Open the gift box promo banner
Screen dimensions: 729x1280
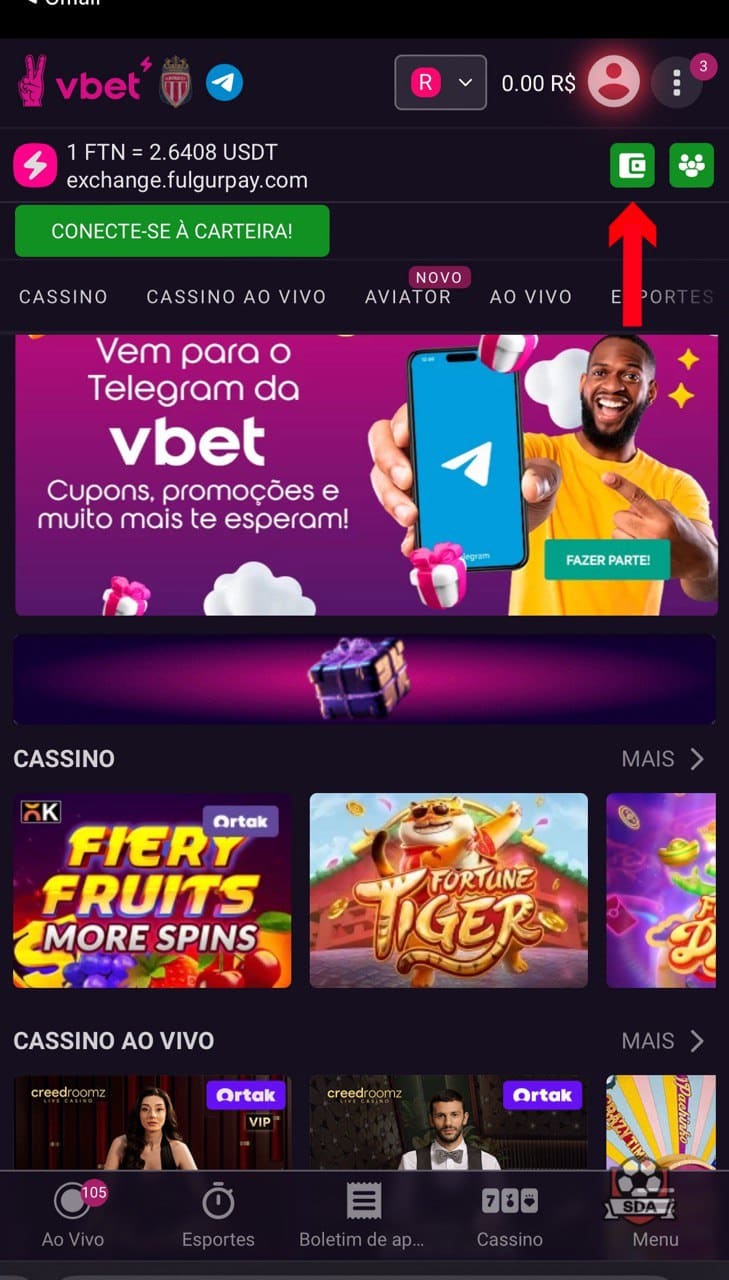(x=364, y=679)
